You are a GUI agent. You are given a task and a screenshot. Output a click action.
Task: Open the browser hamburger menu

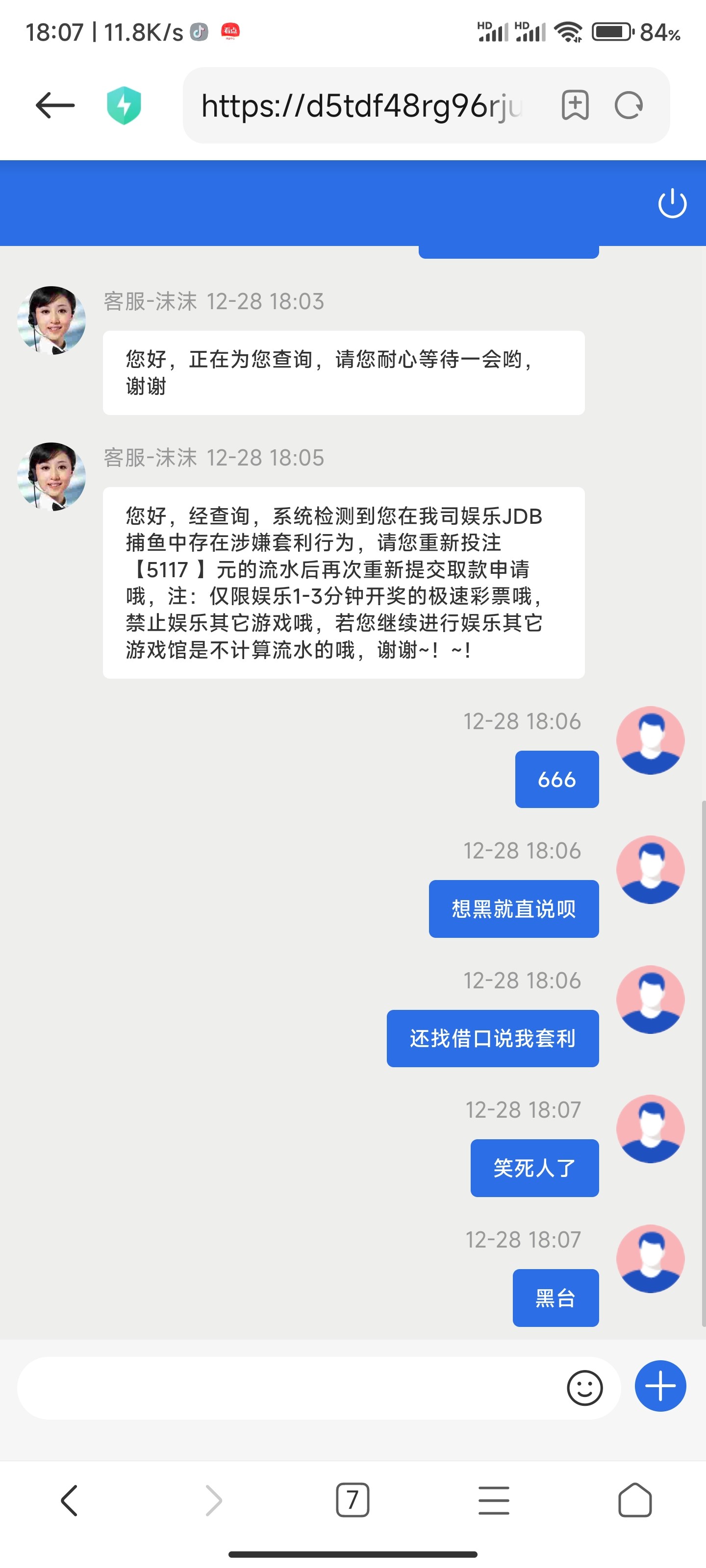tap(494, 1500)
